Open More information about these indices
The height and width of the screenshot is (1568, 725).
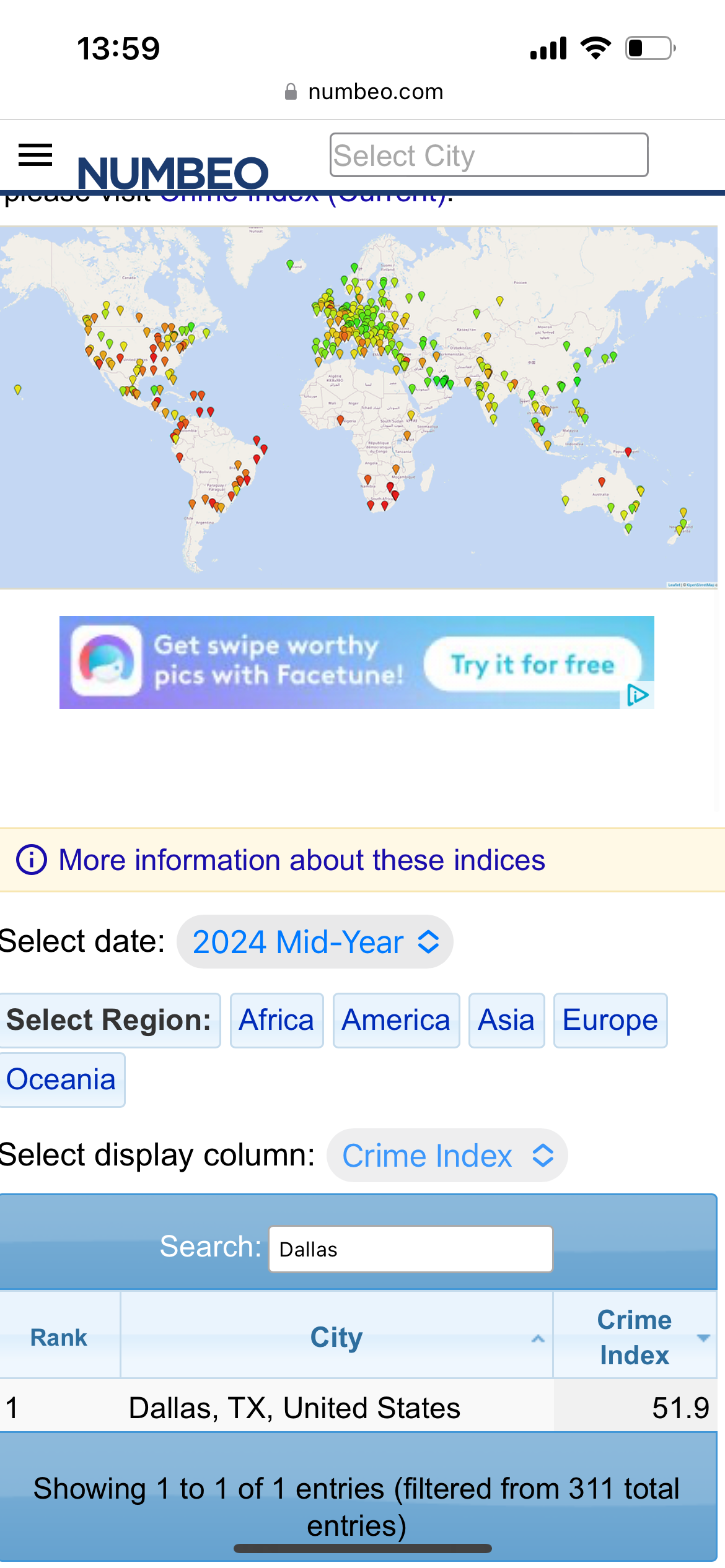click(x=301, y=860)
